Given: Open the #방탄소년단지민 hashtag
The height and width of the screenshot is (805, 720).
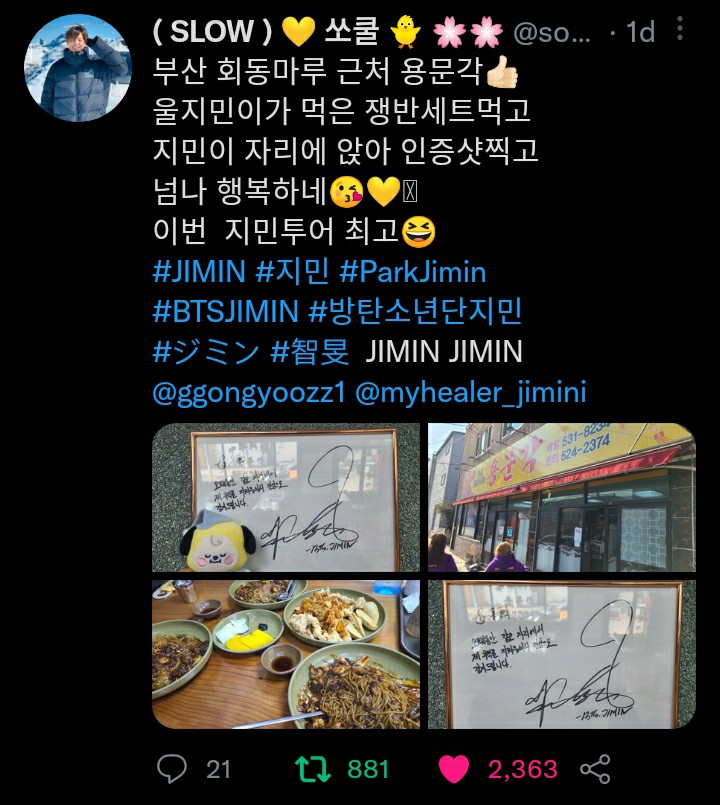Looking at the screenshot, I should click(415, 311).
